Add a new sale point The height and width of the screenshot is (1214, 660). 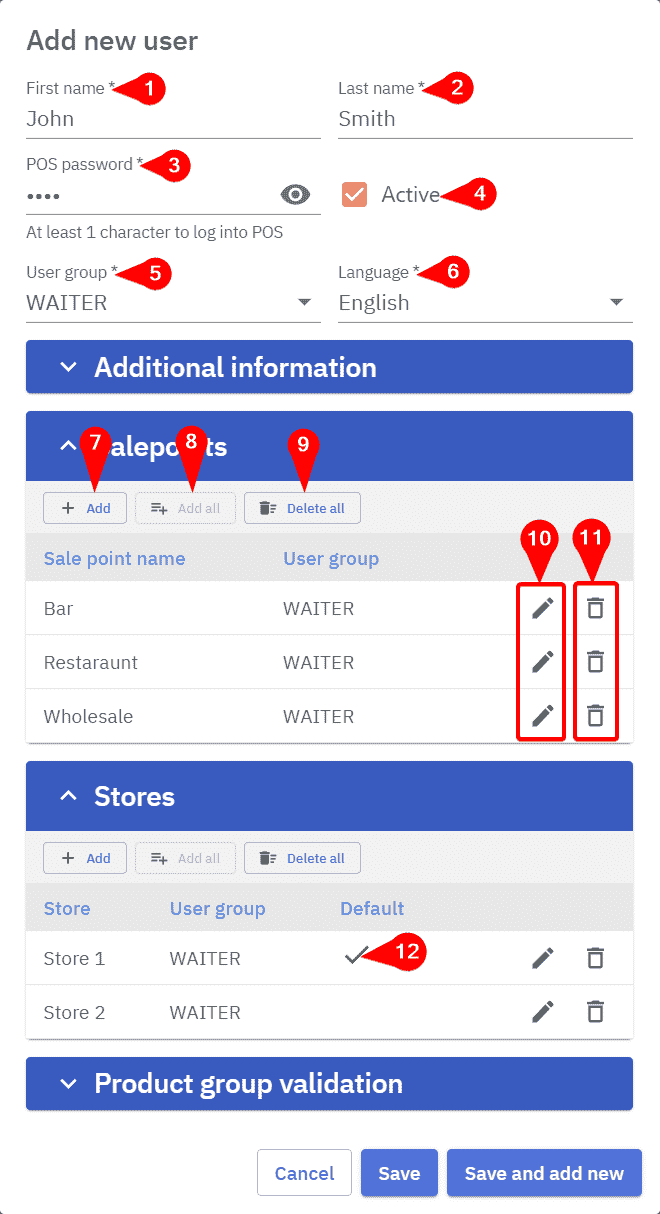click(x=85, y=508)
